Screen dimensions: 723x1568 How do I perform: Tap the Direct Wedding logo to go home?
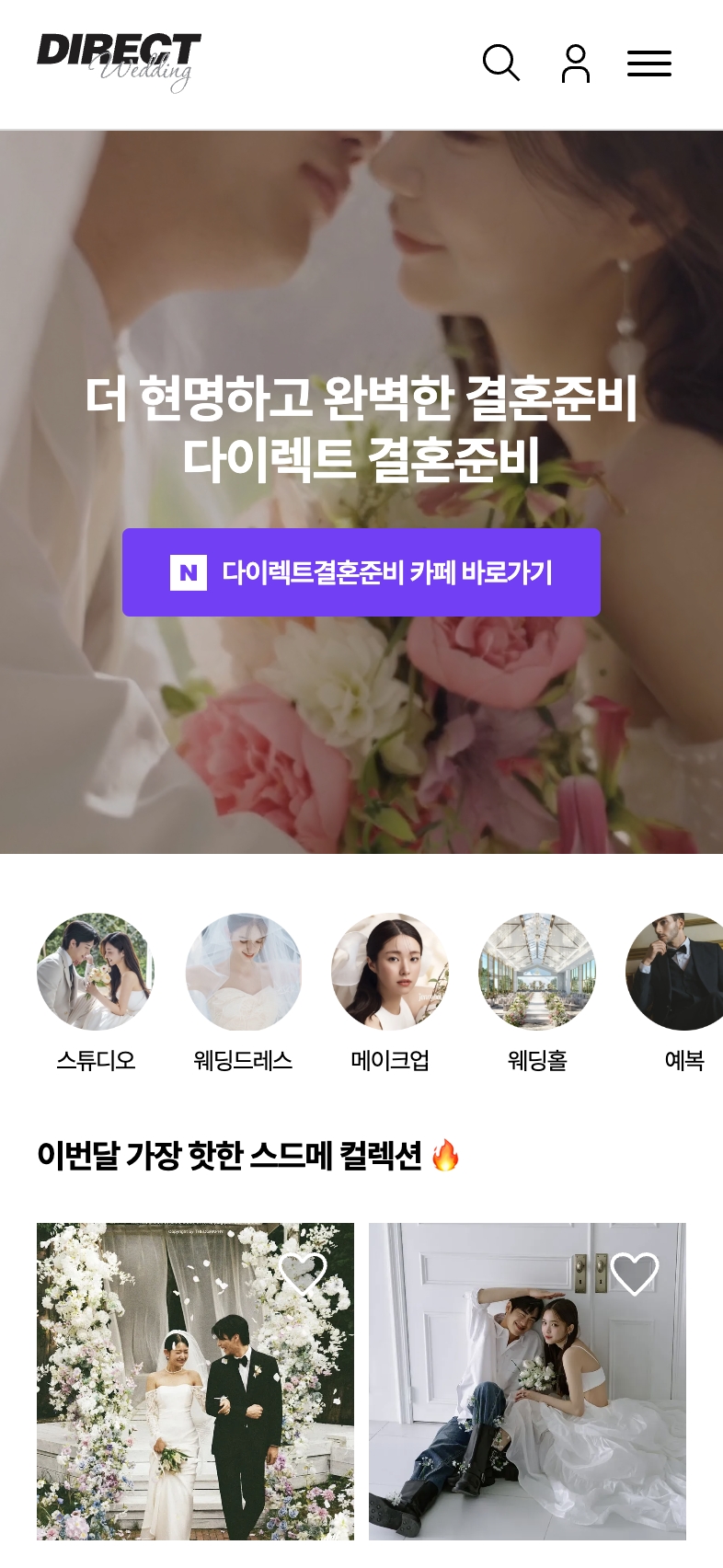pyautogui.click(x=118, y=63)
